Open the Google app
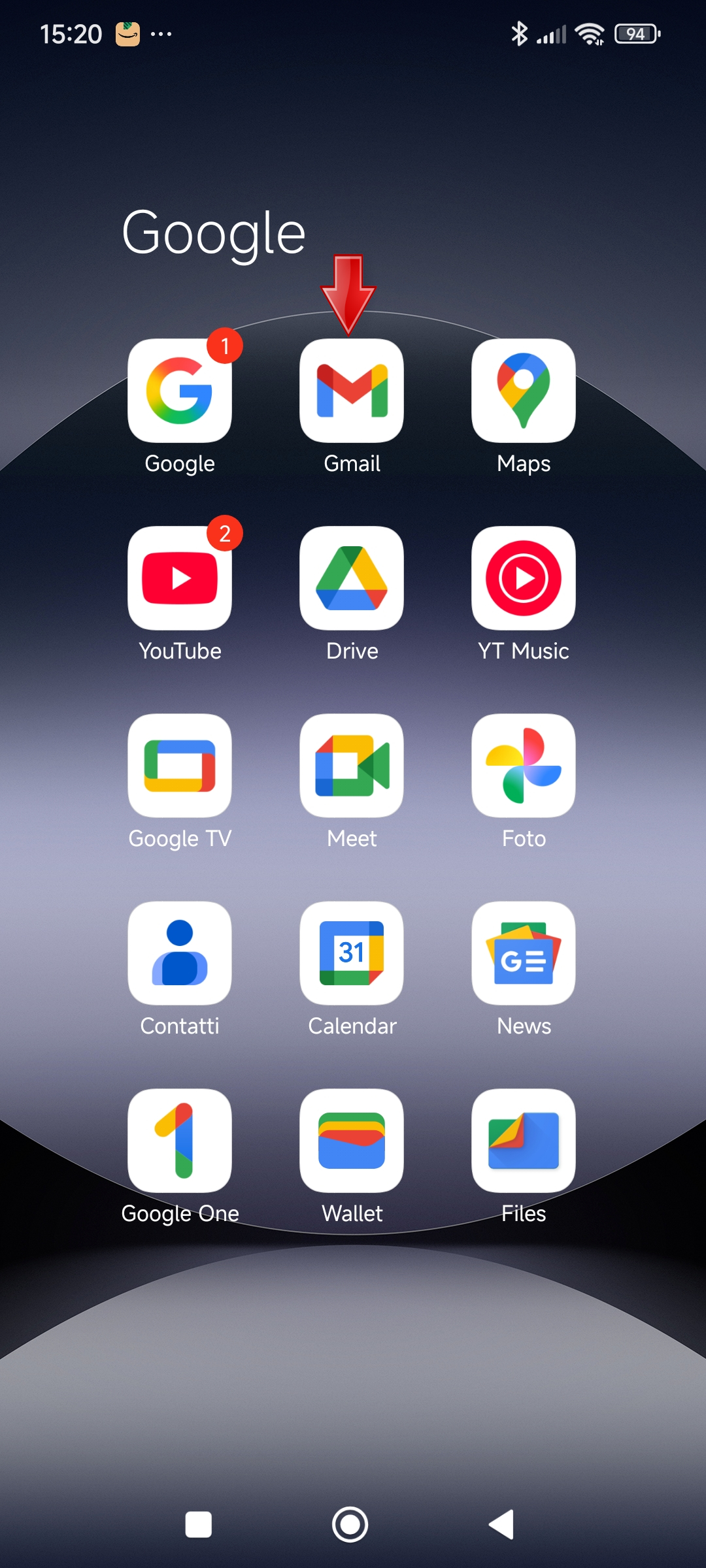Image resolution: width=706 pixels, height=1568 pixels. tap(180, 391)
